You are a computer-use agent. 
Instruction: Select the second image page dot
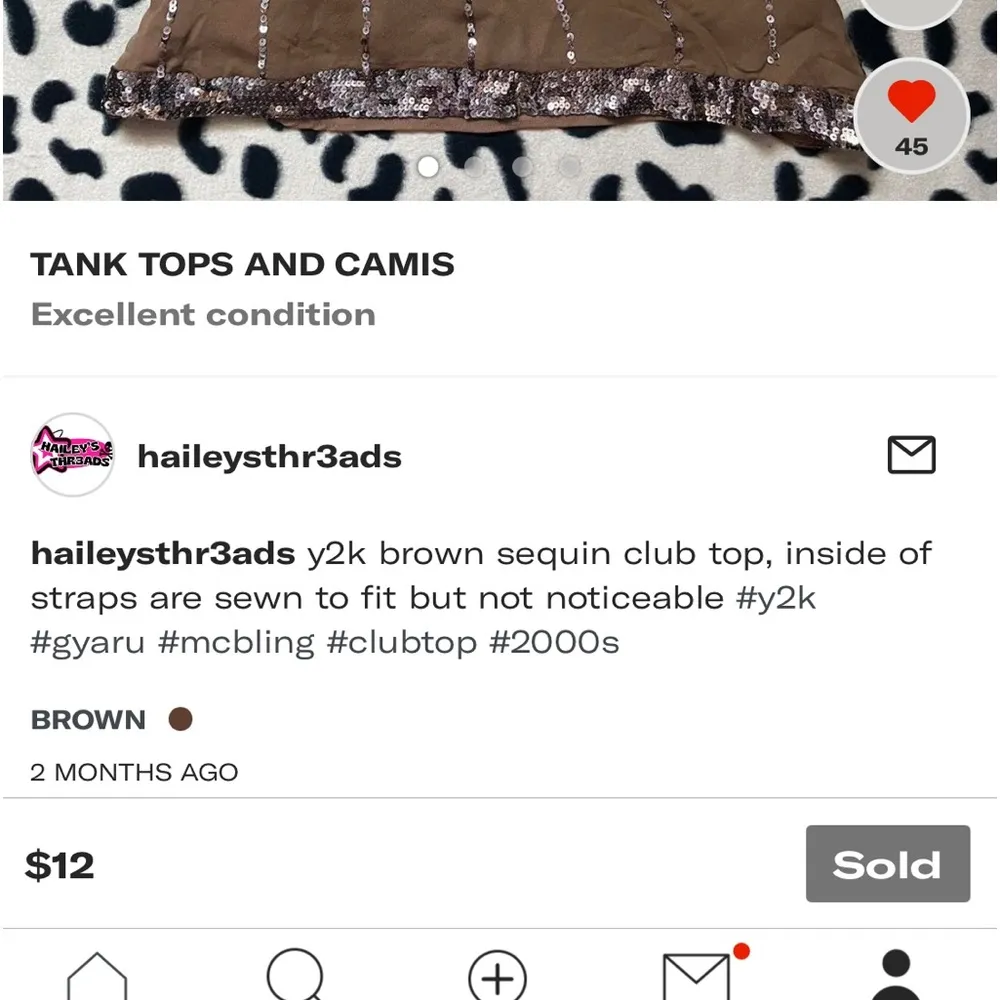point(475,166)
